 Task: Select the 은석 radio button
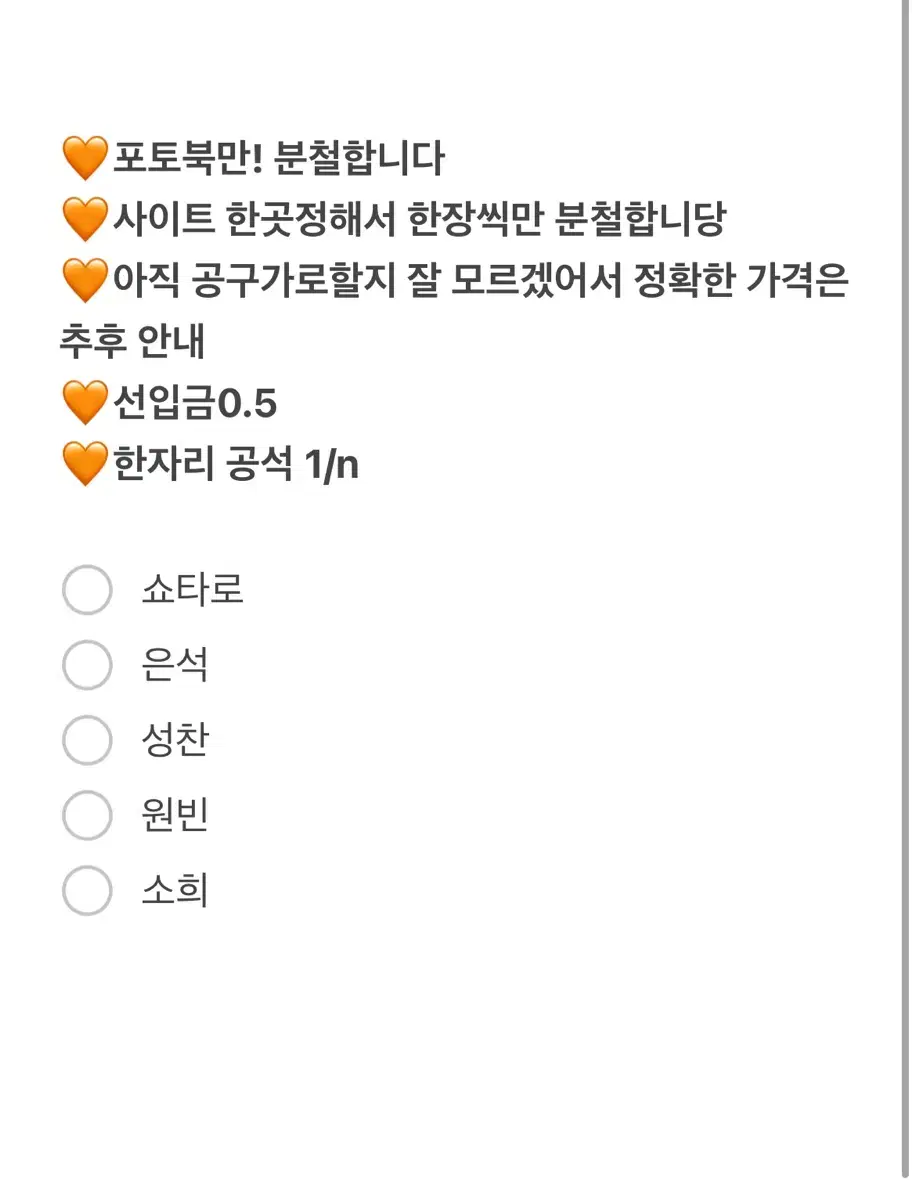87,665
